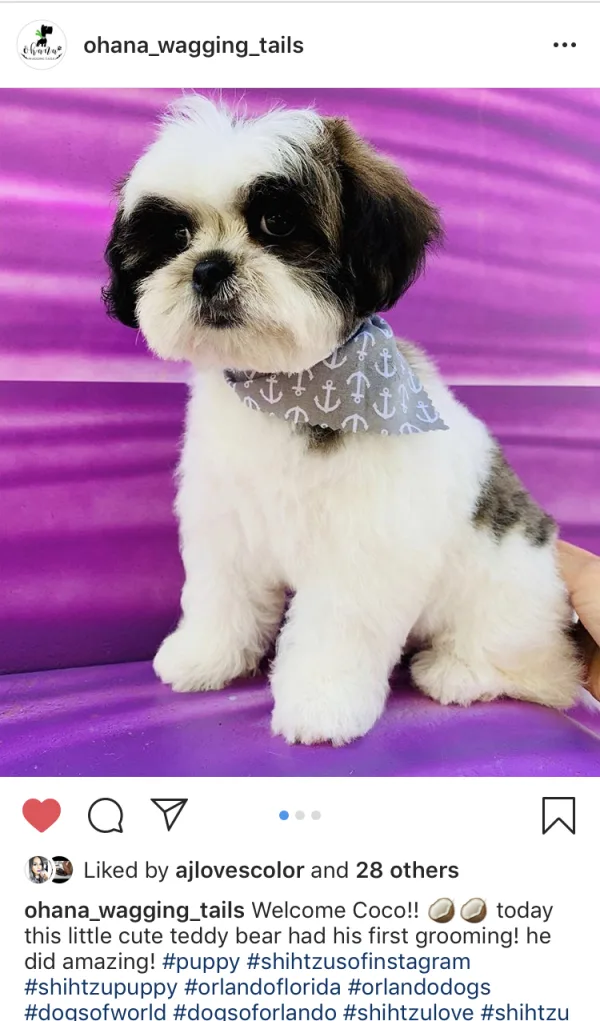Share the post via paper plane icon
Image resolution: width=600 pixels, height=1021 pixels.
(x=169, y=814)
